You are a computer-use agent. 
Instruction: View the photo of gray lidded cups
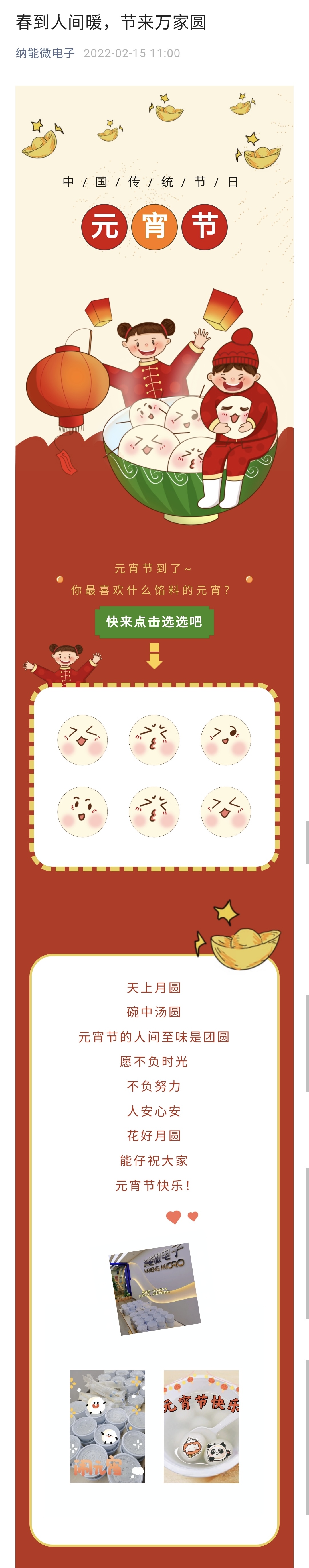tap(107, 1426)
